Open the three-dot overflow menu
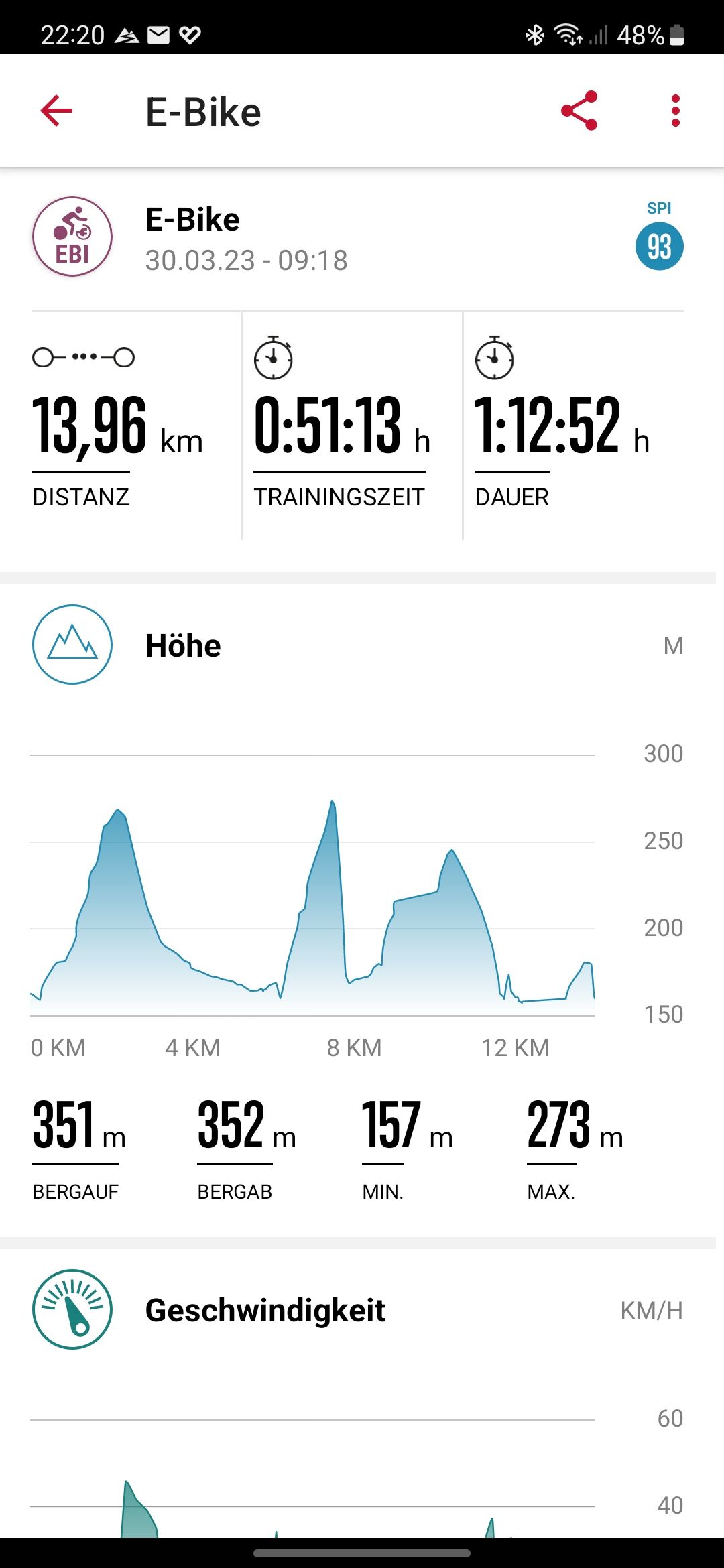This screenshot has width=724, height=1568. point(675,111)
